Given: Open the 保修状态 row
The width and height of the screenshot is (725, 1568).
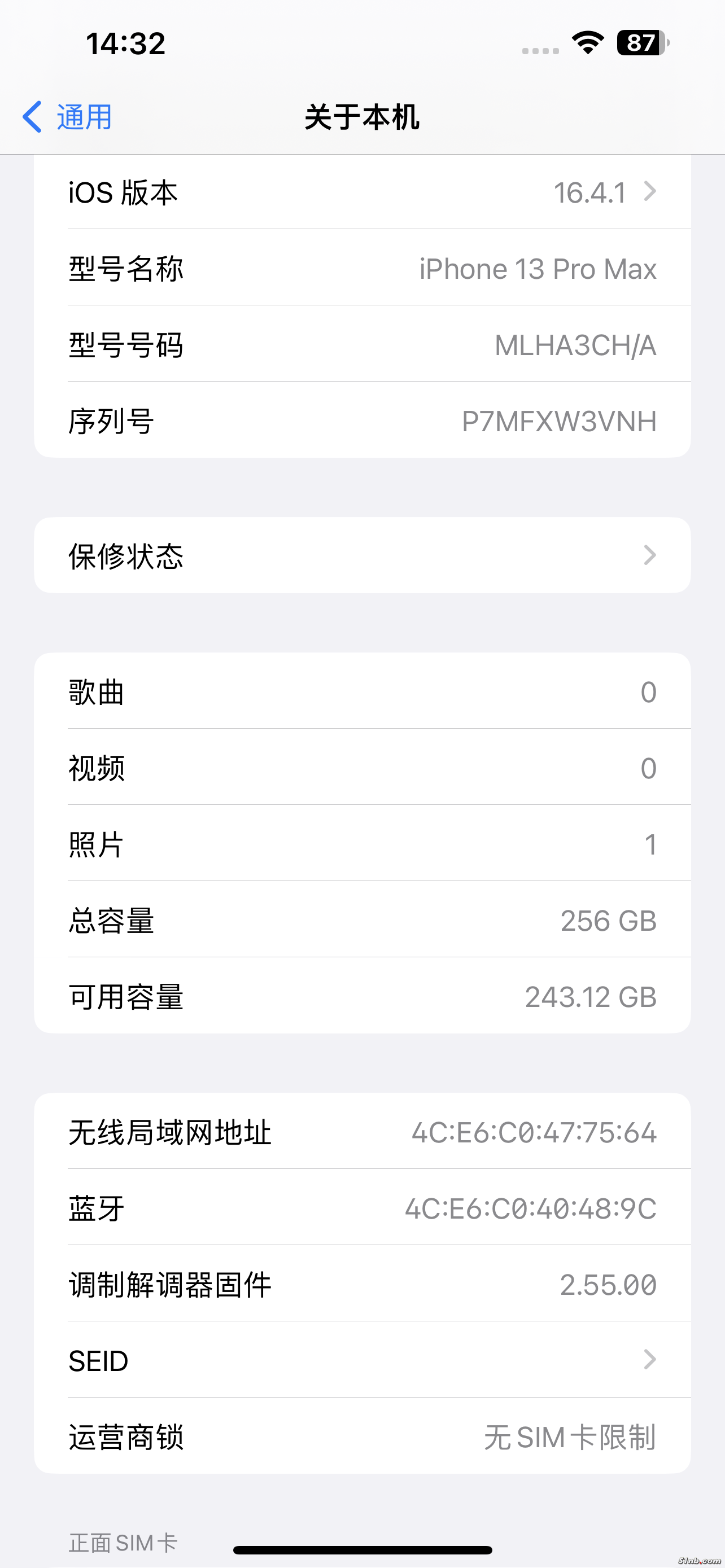Looking at the screenshot, I should (361, 555).
